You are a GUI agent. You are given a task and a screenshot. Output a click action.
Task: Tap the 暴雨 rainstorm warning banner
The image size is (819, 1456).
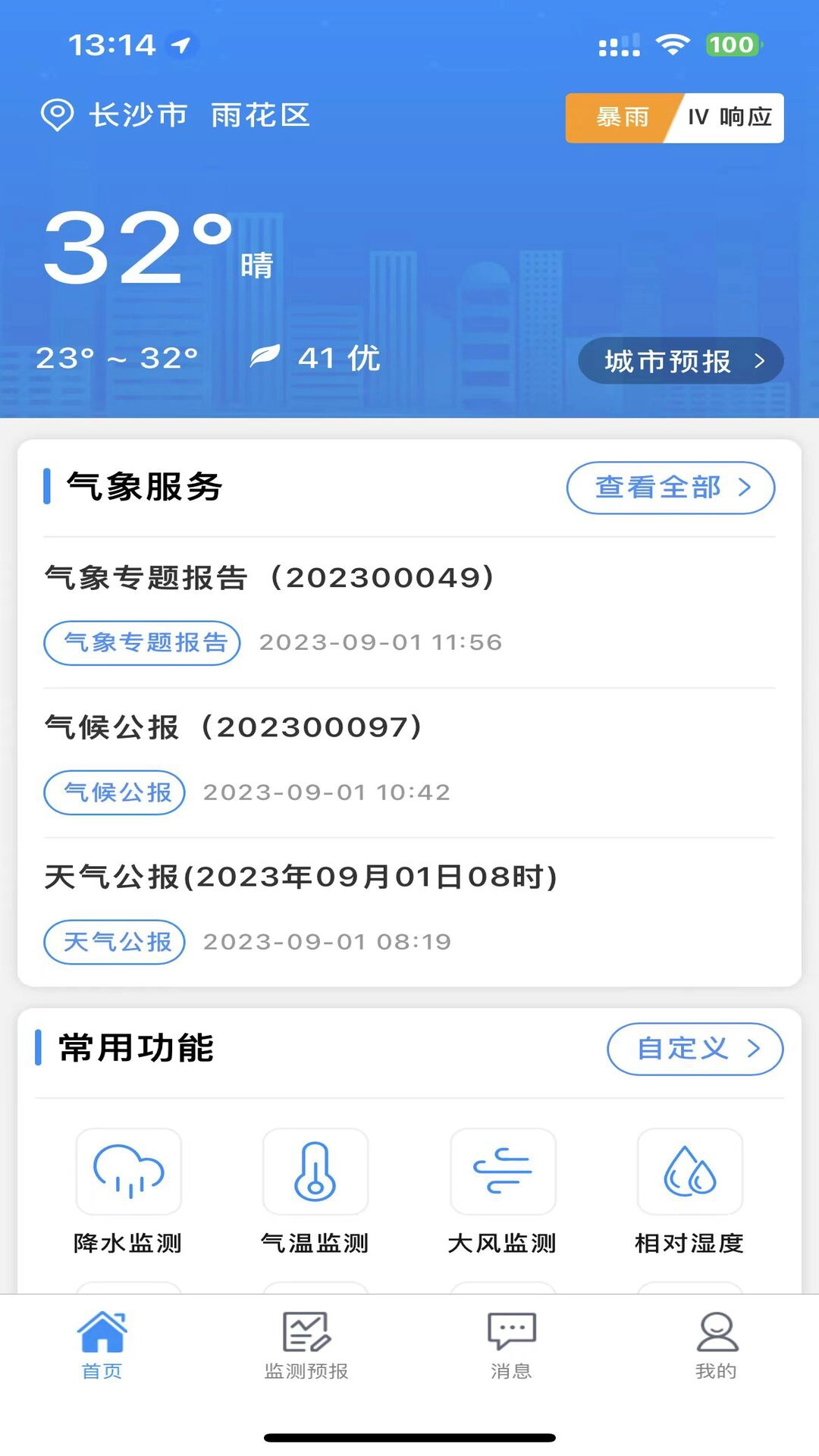tap(622, 118)
